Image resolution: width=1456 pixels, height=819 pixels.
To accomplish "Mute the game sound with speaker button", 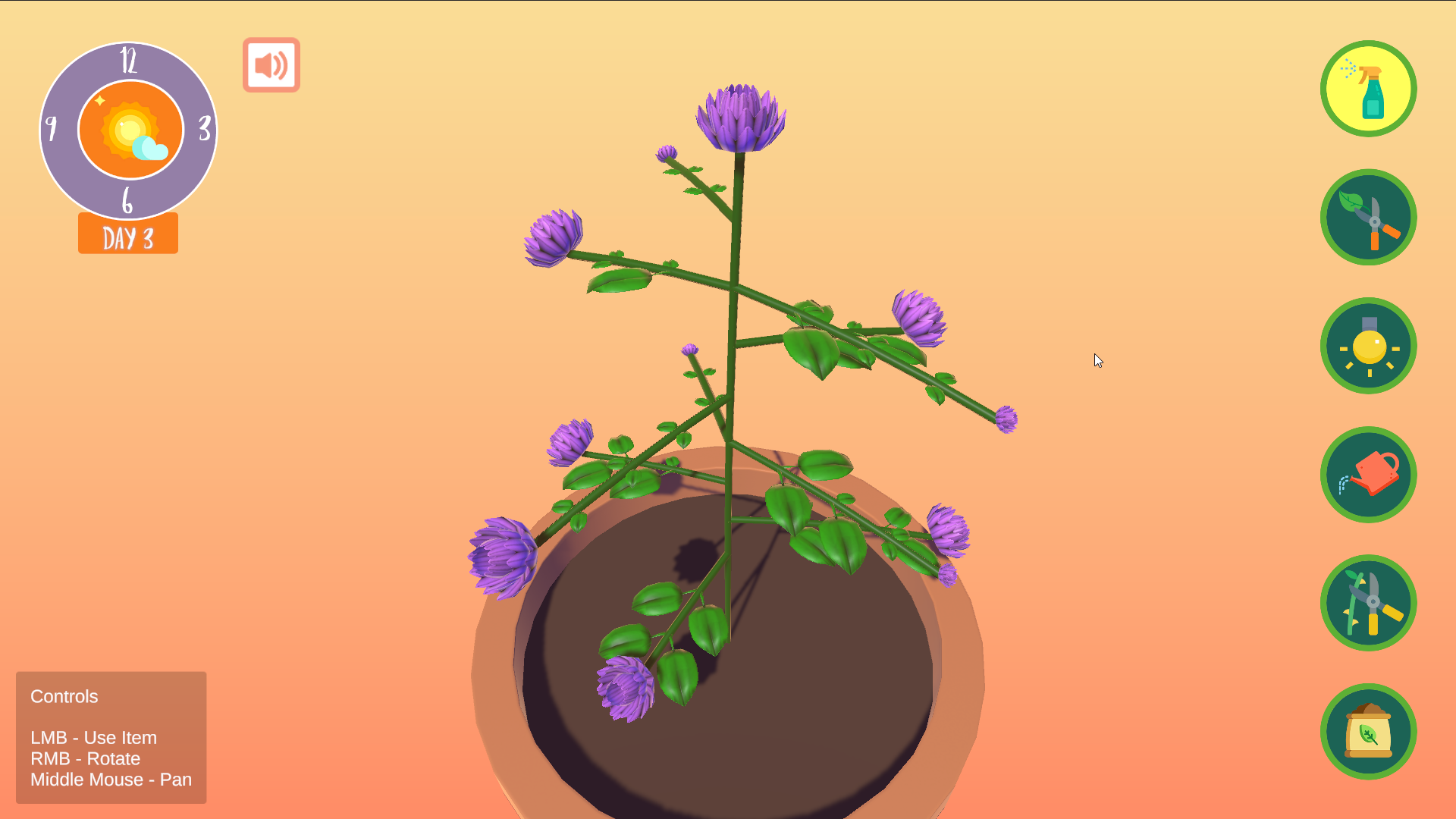I will click(x=271, y=65).
